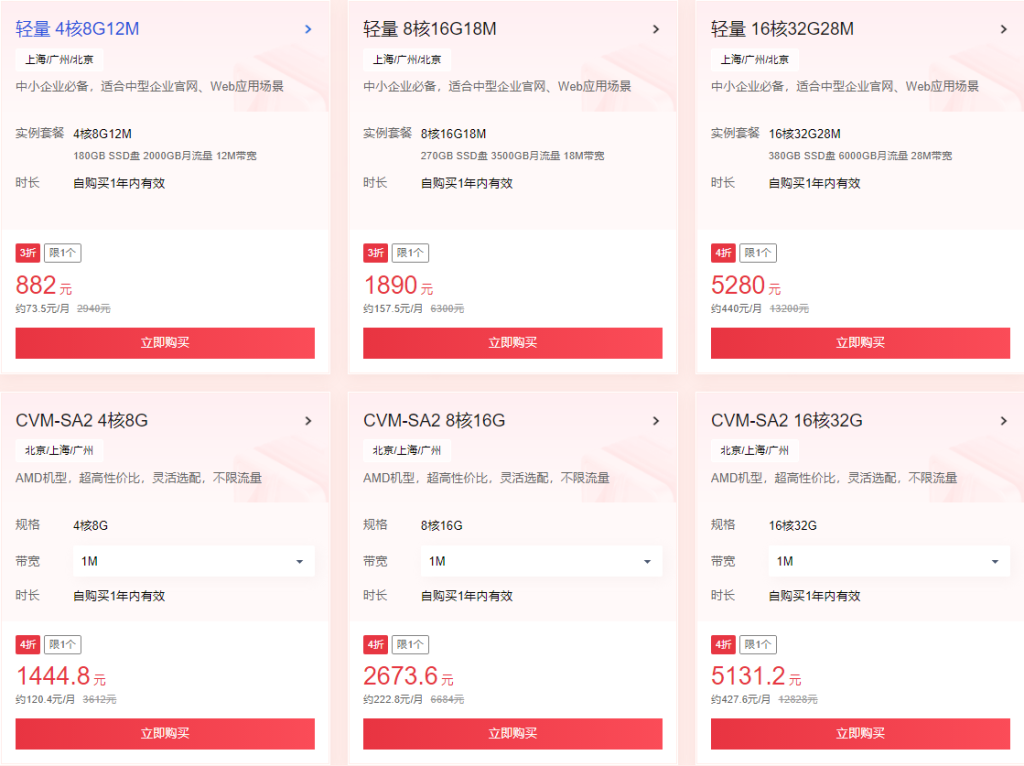Open details chevron for CVM-SA2 4核8G
This screenshot has height=766, width=1024.
click(x=308, y=421)
